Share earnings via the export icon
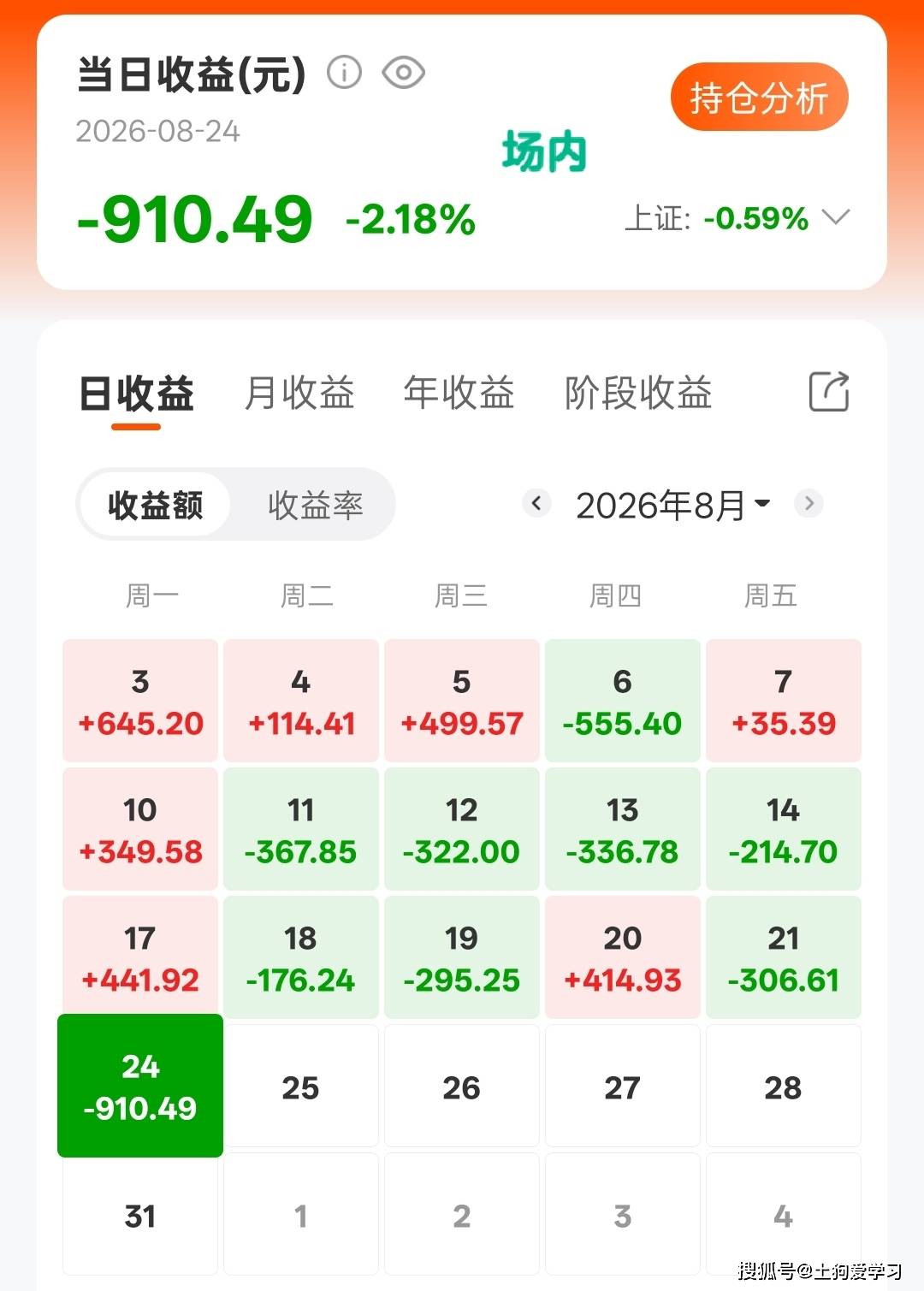Screen dimensions: 924x1291 [829, 392]
